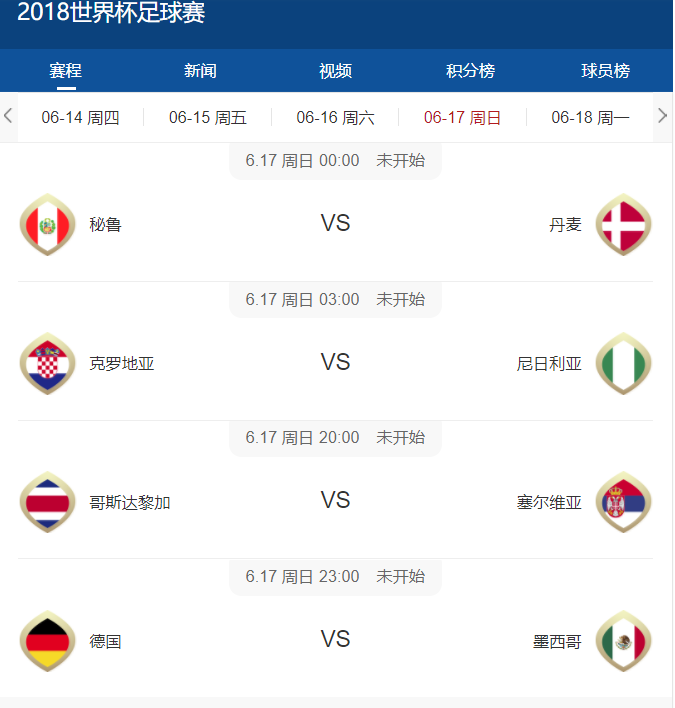Select date 06-16 周六
675x708 pixels.
(335, 117)
